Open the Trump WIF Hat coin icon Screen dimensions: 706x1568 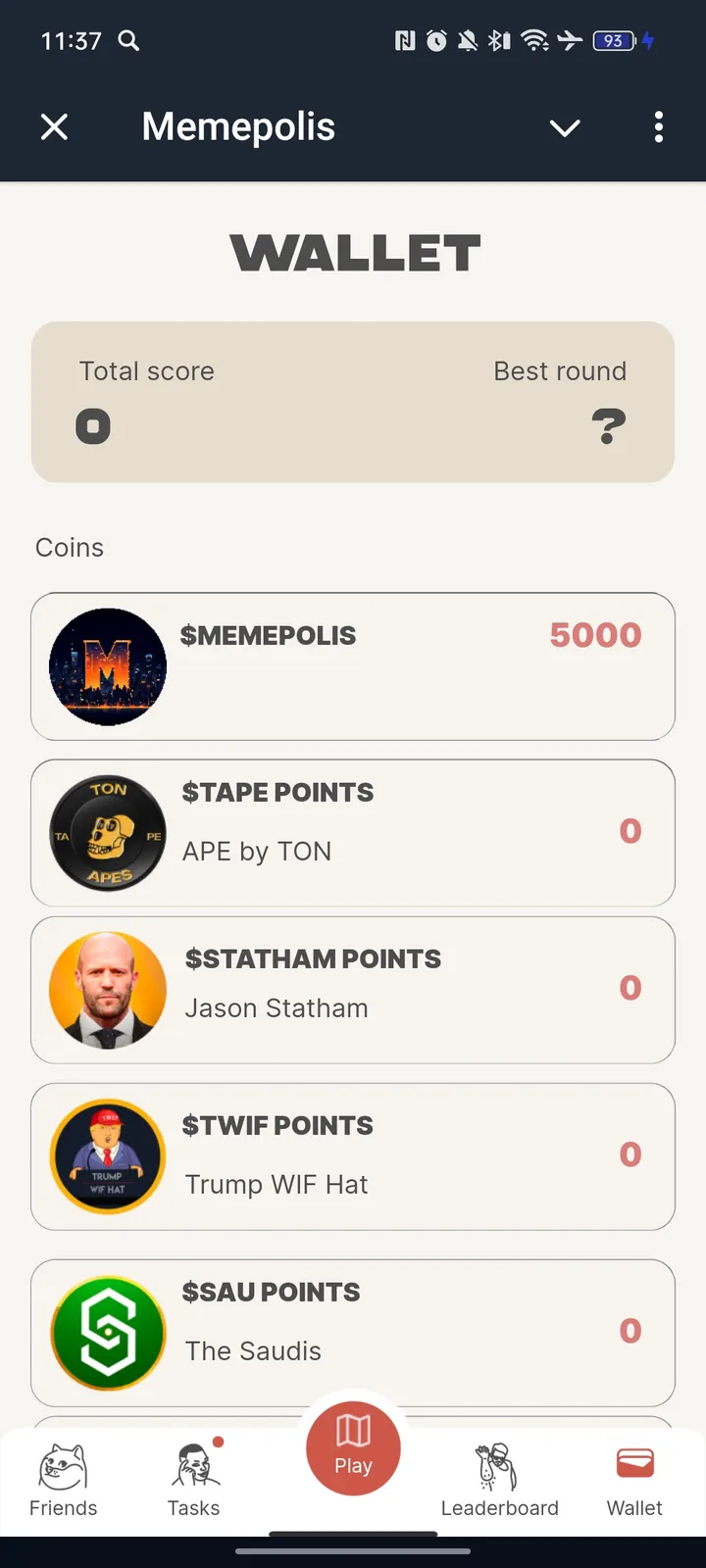(x=108, y=1156)
